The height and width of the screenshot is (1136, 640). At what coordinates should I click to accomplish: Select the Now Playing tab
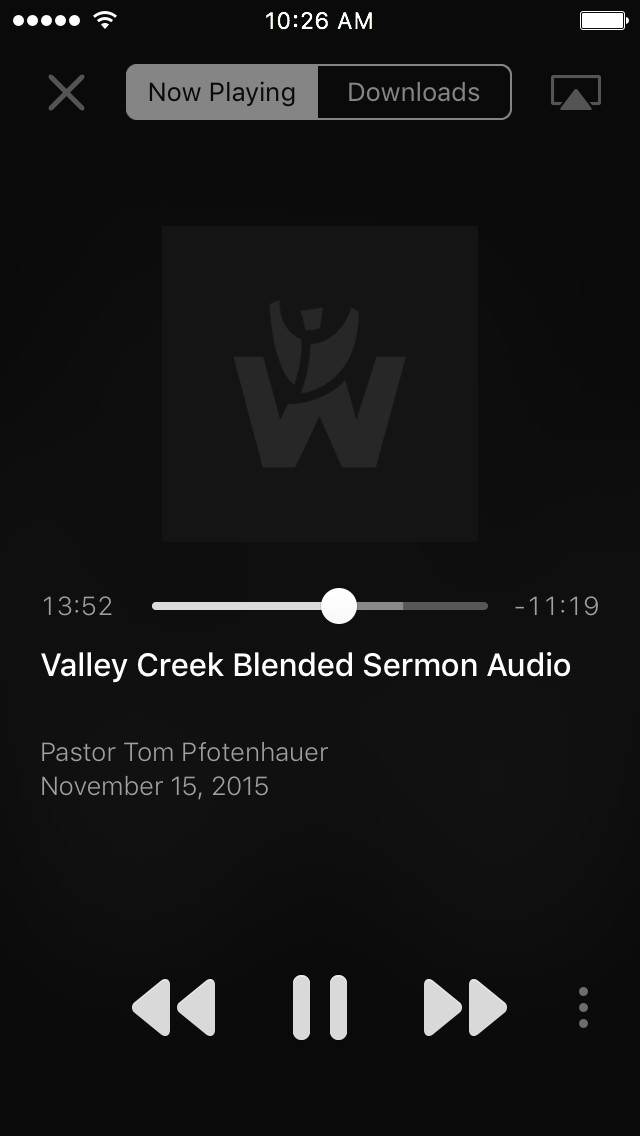click(x=222, y=92)
